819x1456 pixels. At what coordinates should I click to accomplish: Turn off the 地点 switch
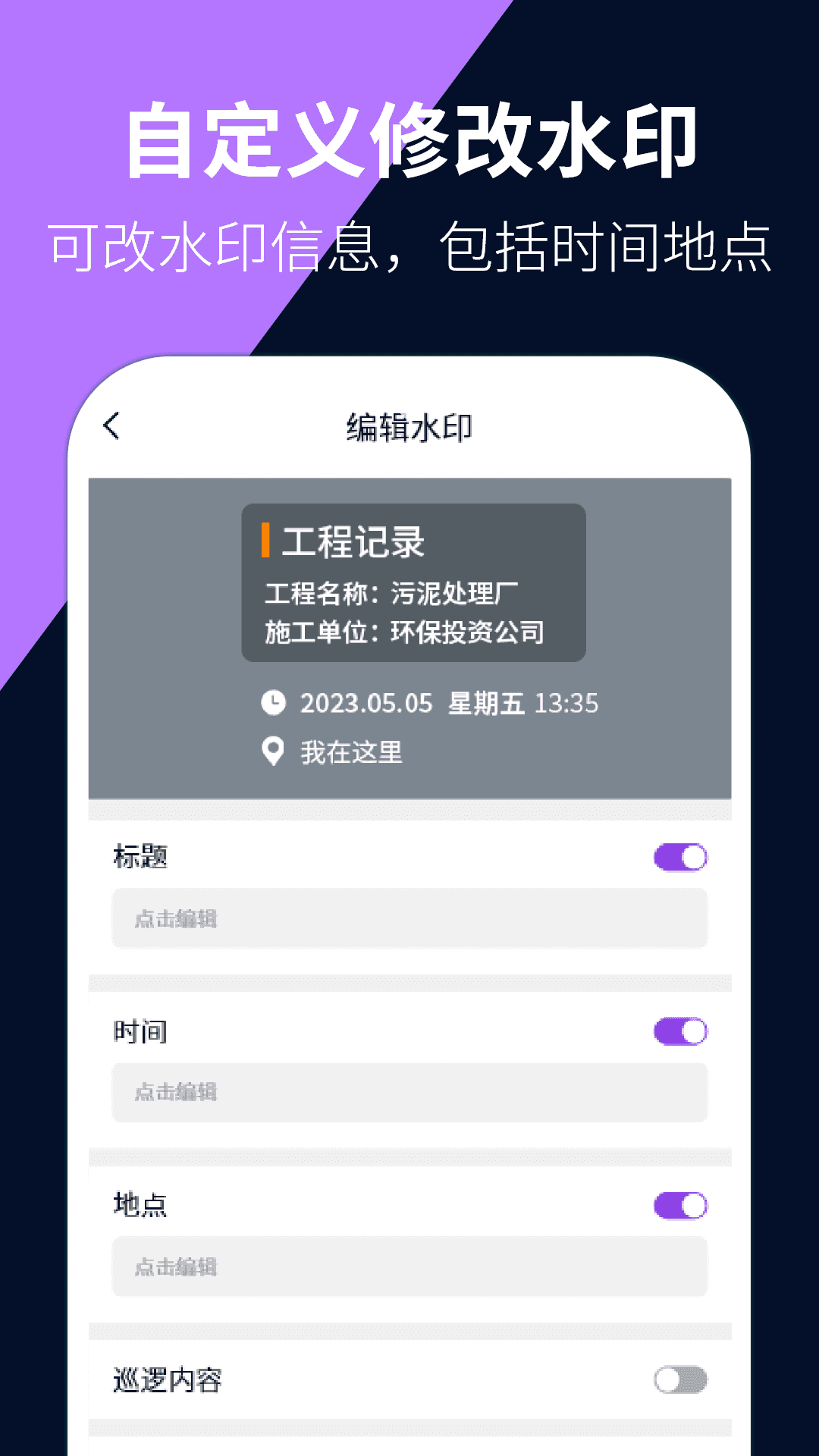pyautogui.click(x=679, y=1205)
